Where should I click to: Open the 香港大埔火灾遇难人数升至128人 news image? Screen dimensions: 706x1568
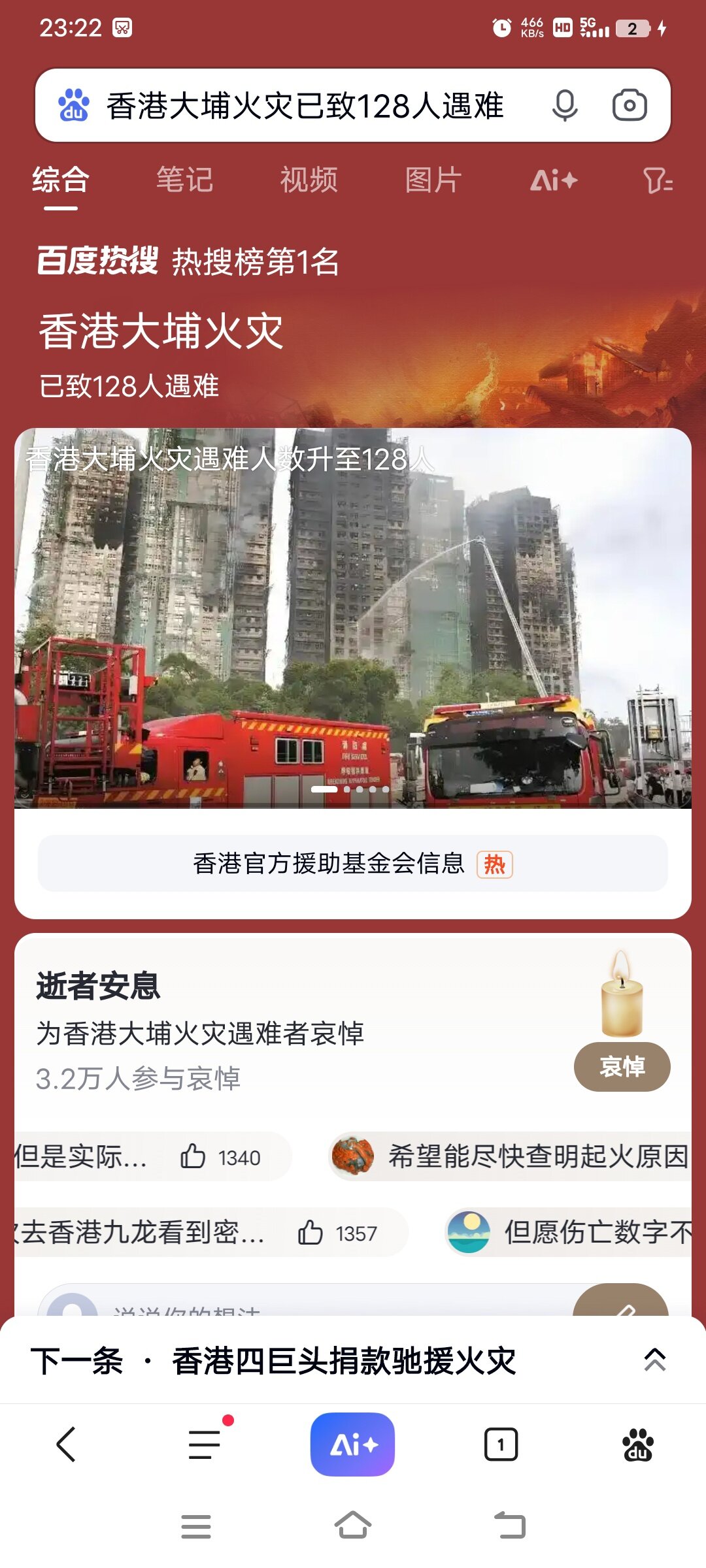click(x=353, y=617)
